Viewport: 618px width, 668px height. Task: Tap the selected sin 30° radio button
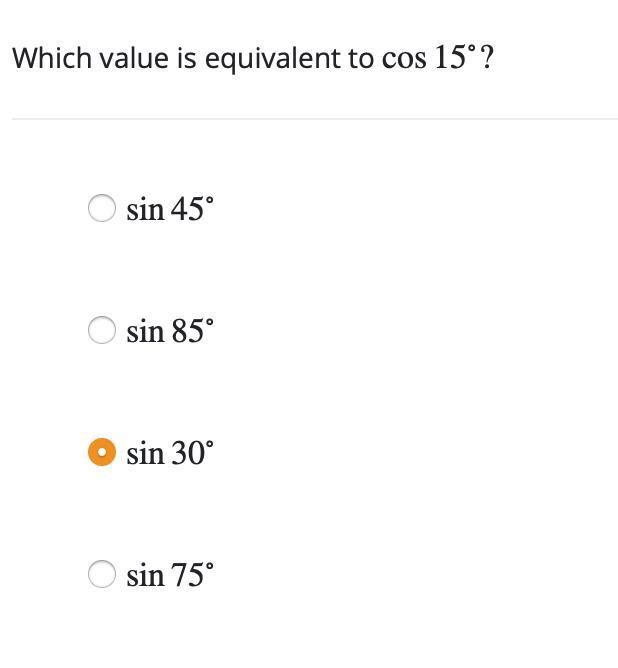(102, 452)
